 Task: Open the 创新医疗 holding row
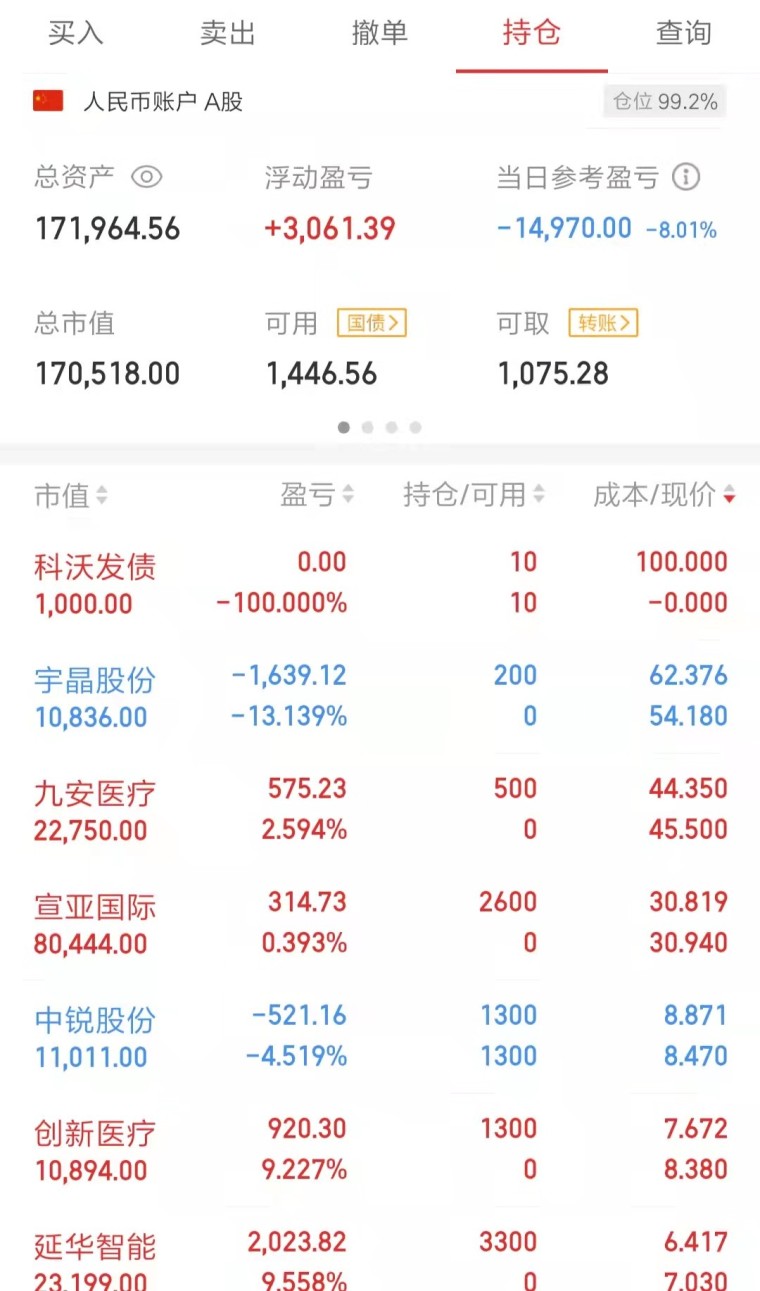380,1148
